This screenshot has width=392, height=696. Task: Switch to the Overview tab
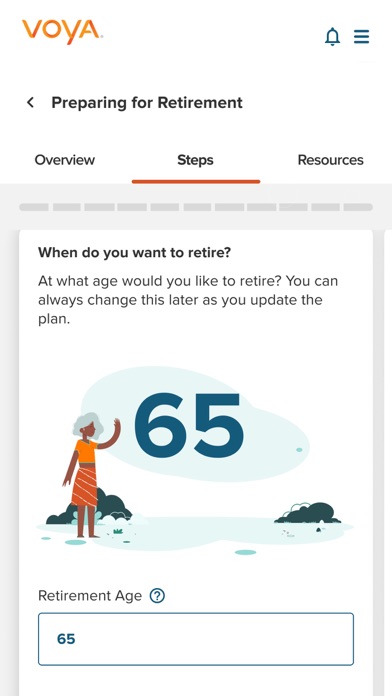coord(65,160)
